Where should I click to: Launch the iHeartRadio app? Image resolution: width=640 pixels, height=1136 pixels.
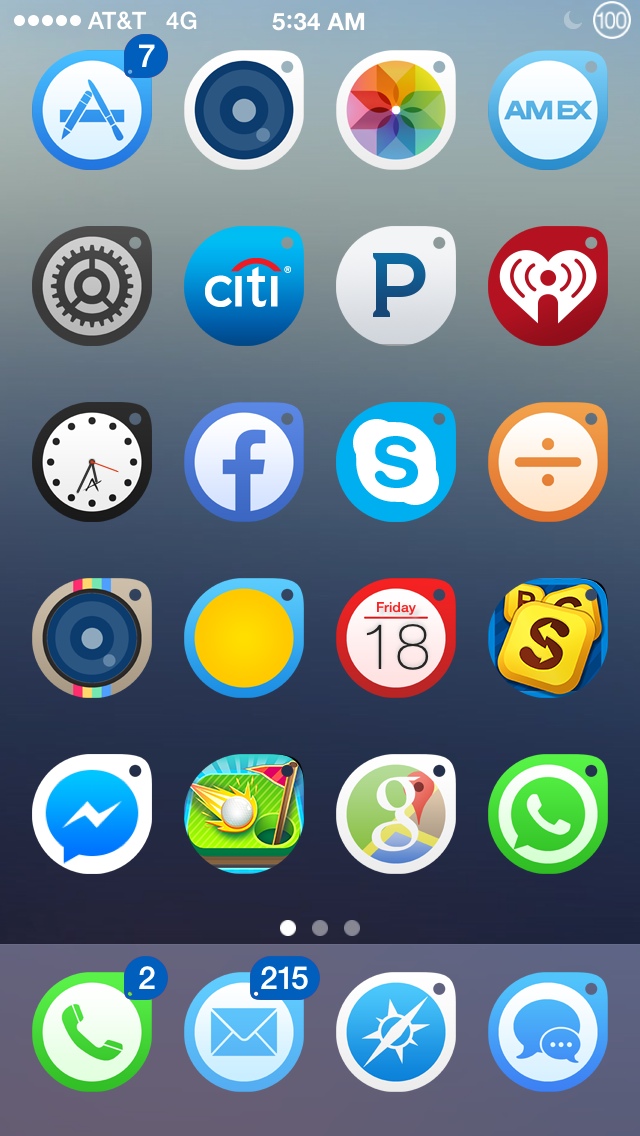coord(548,286)
